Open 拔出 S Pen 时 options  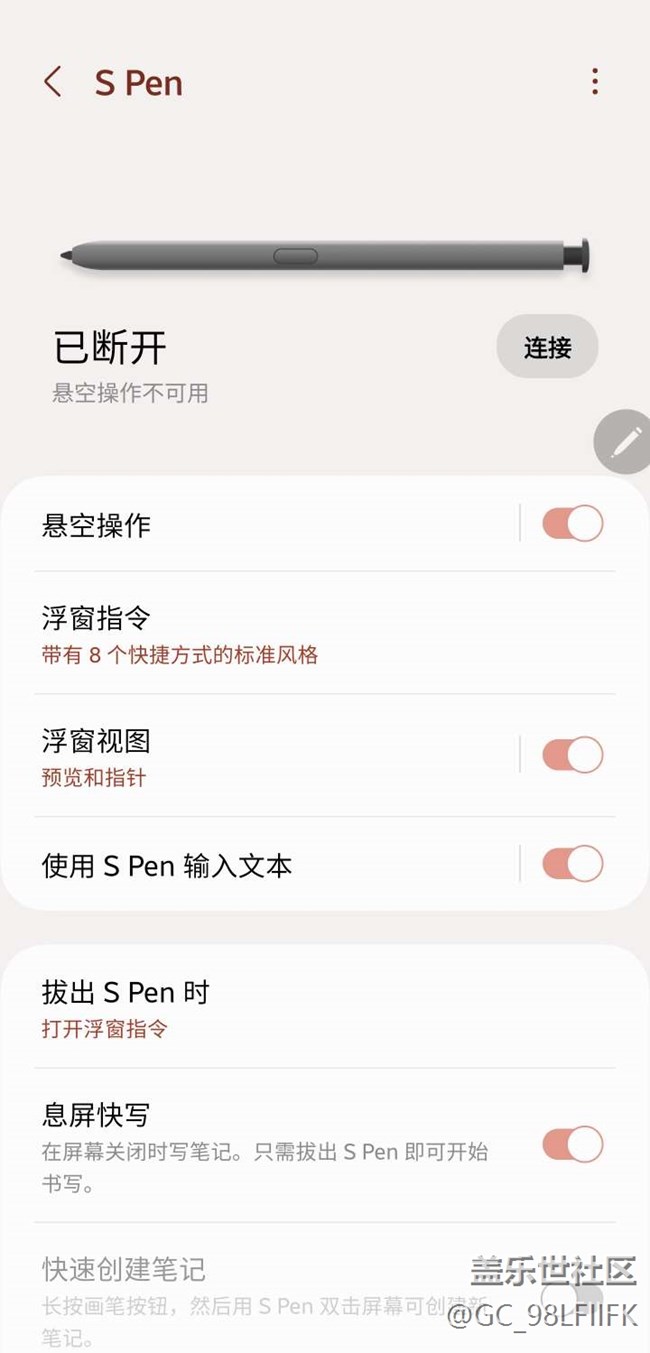click(300, 1008)
